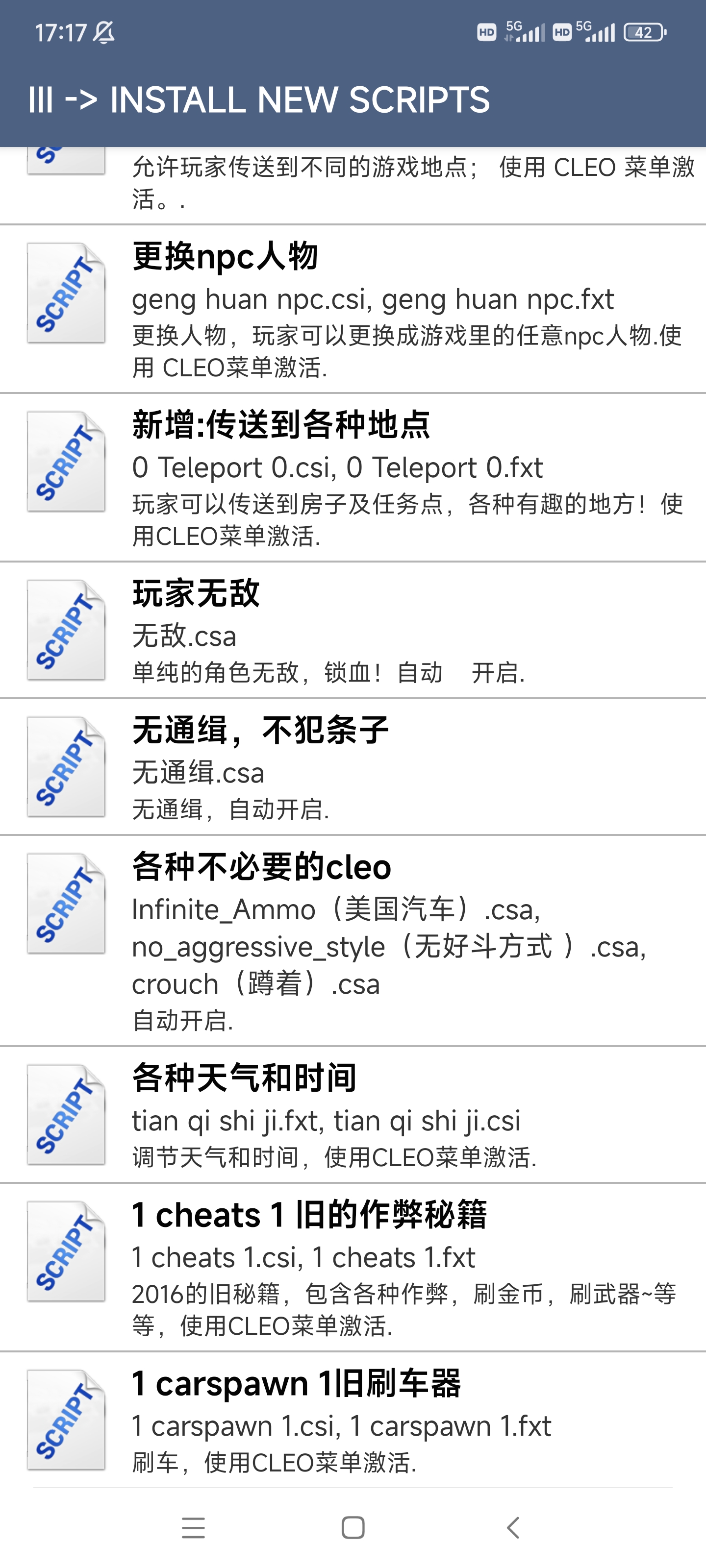Go back with the system back button
Image resolution: width=706 pixels, height=1568 pixels.
click(x=513, y=1527)
